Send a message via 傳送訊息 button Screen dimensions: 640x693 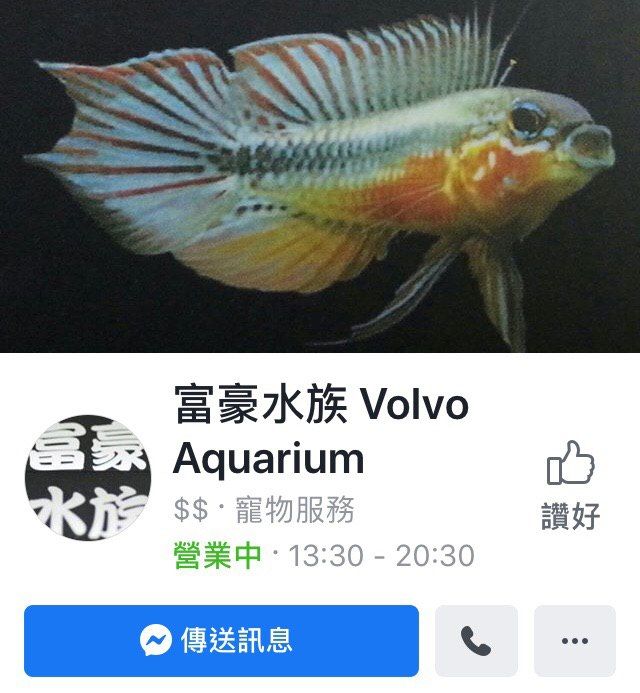pyautogui.click(x=221, y=640)
